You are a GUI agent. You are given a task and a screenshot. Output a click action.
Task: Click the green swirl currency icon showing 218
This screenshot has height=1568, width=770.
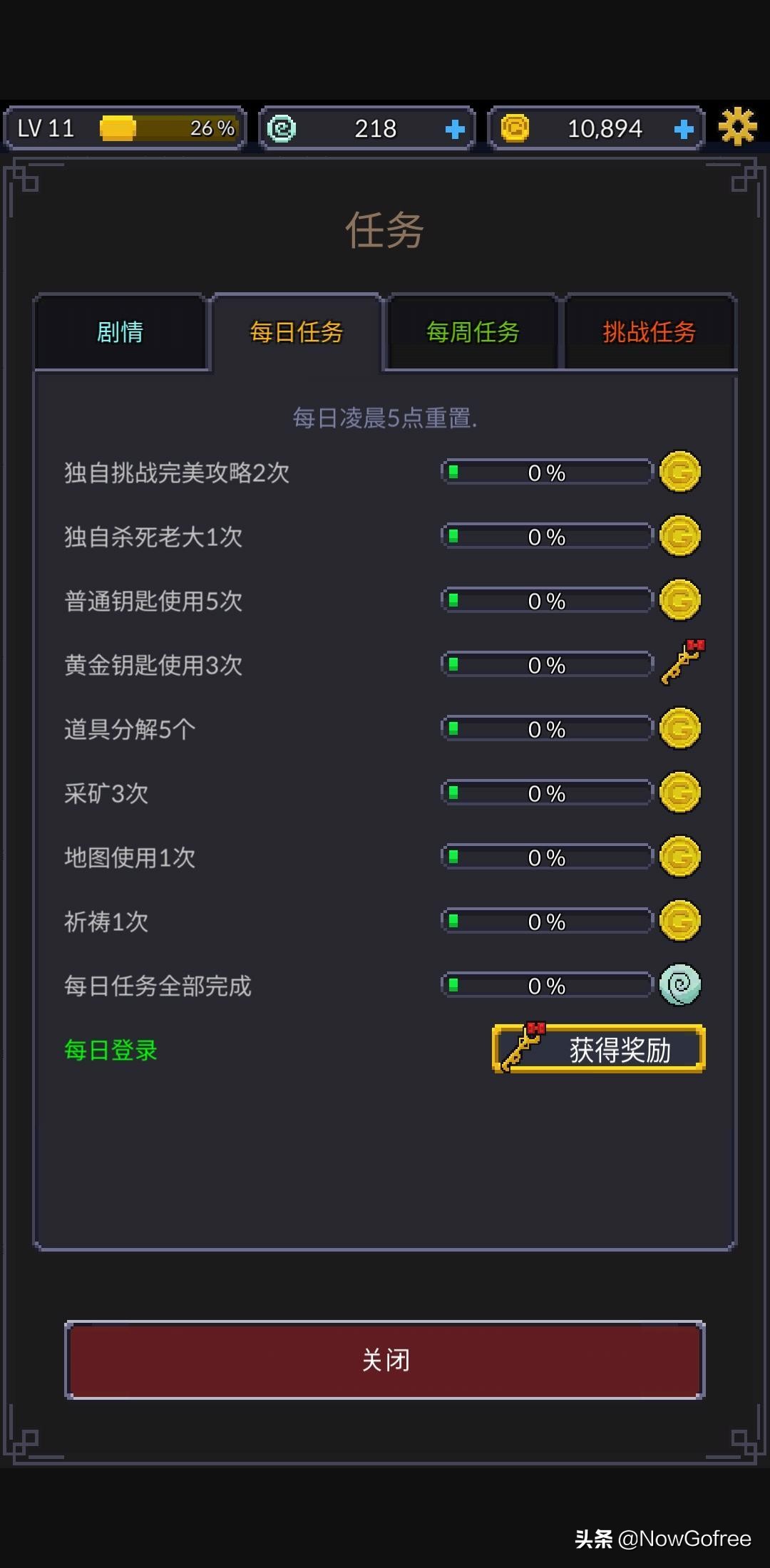click(x=284, y=128)
